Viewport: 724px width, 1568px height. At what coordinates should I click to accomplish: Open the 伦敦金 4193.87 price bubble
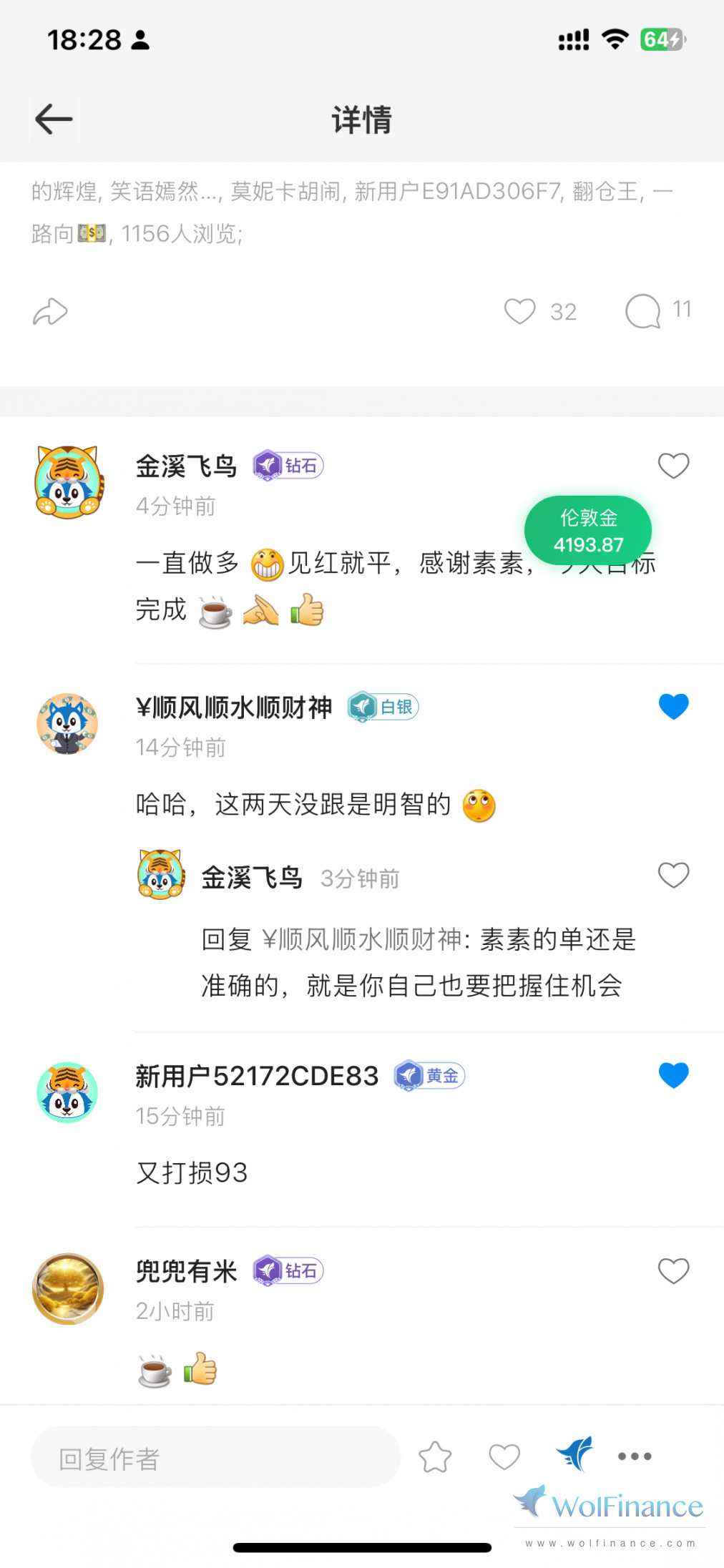[x=588, y=531]
